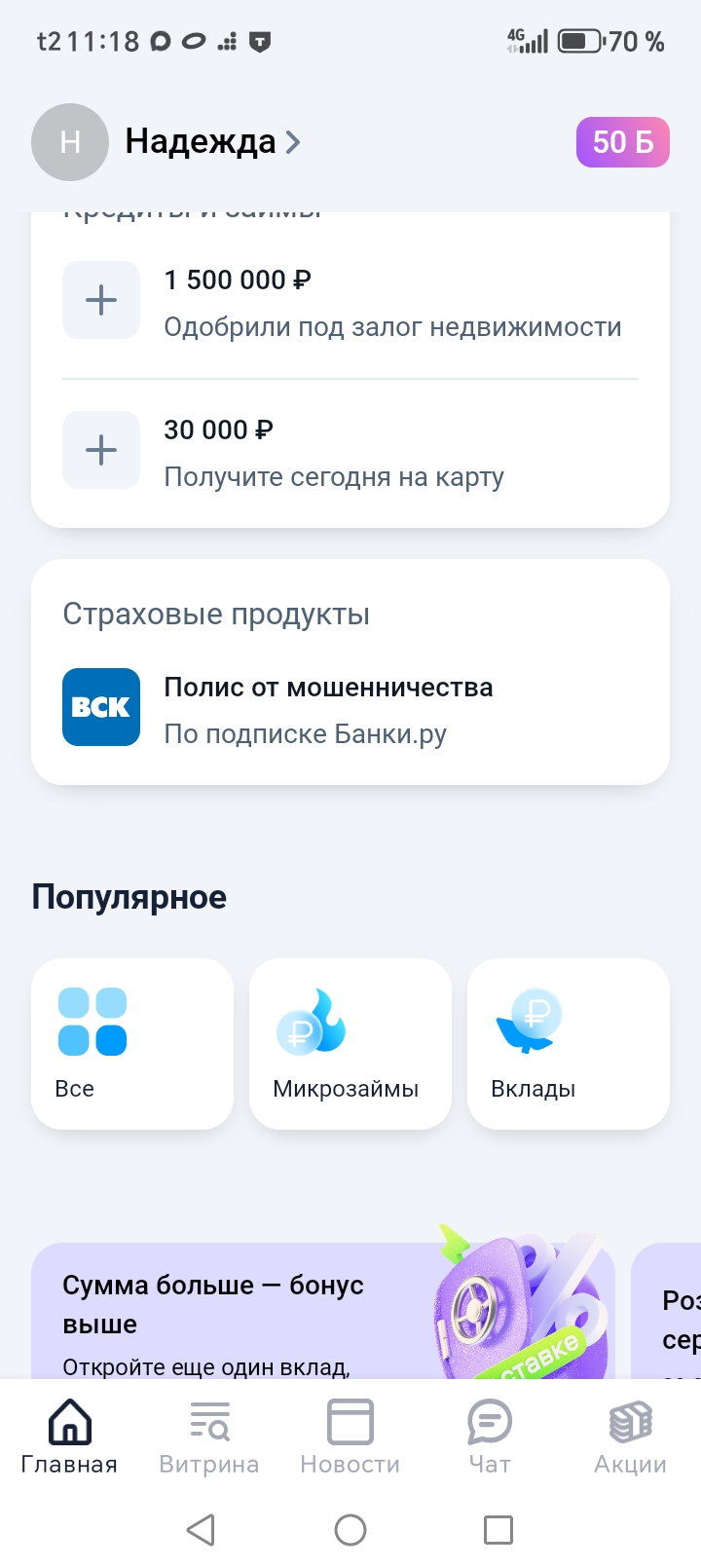Screen dimensions: 701x1568
Task: Switch to the Акции tab
Action: point(630,1437)
